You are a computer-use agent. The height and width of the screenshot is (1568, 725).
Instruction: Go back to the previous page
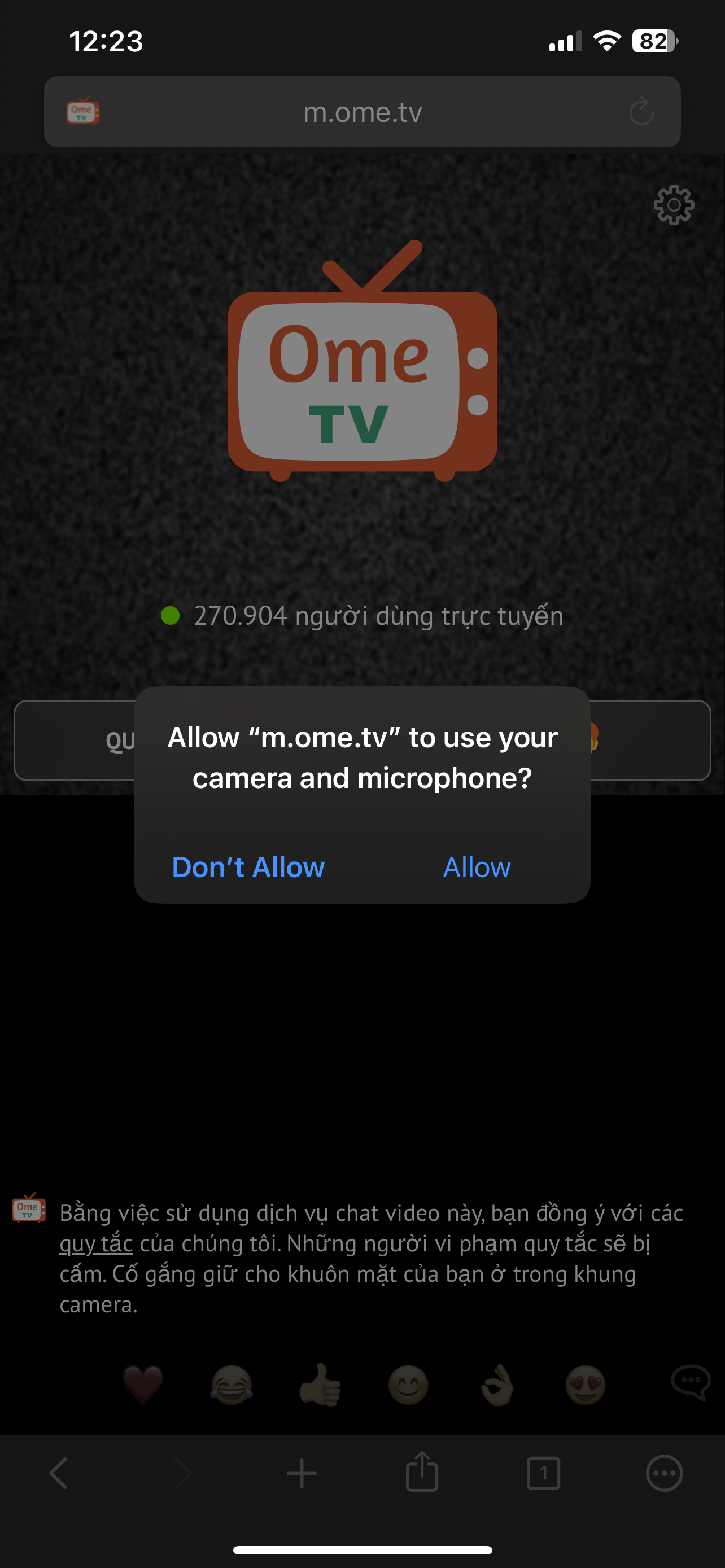(x=59, y=1474)
